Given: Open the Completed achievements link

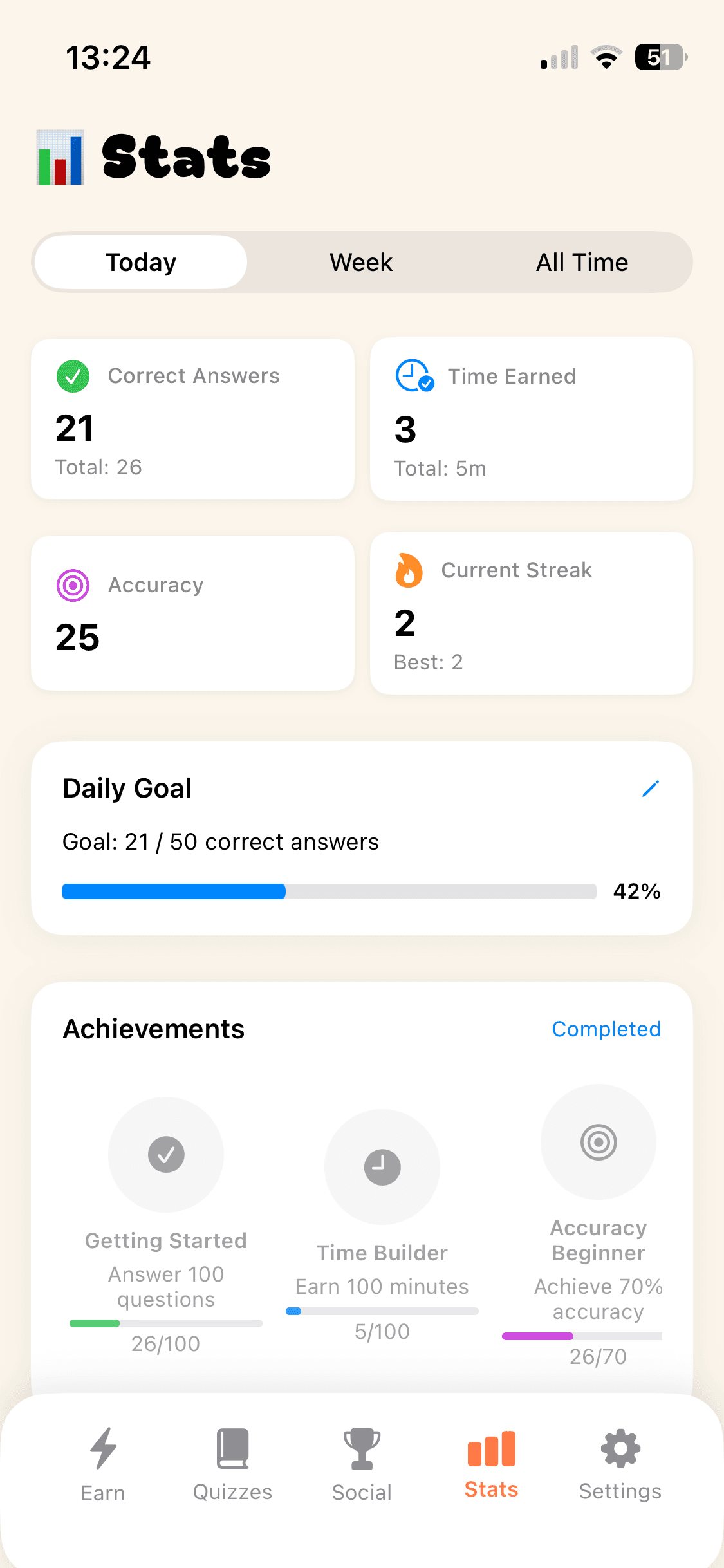Looking at the screenshot, I should [x=606, y=1029].
